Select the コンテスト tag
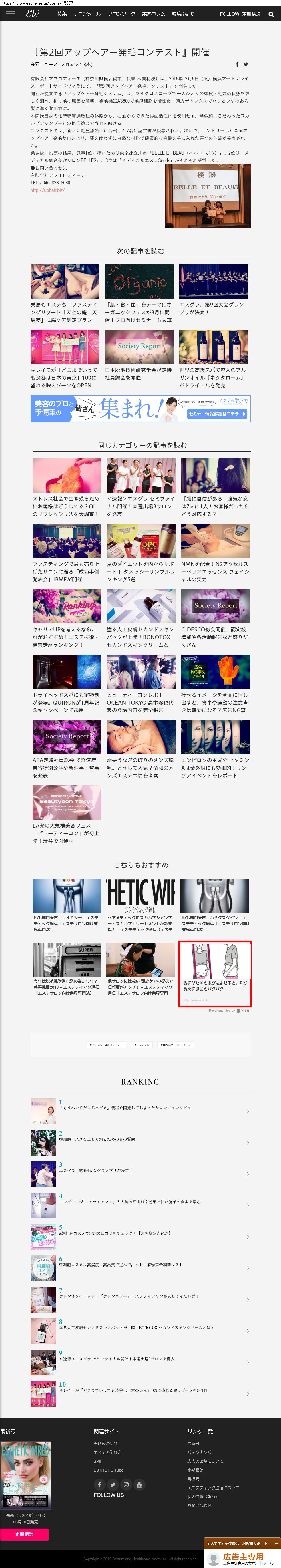The height and width of the screenshot is (1568, 281). [x=142, y=1044]
